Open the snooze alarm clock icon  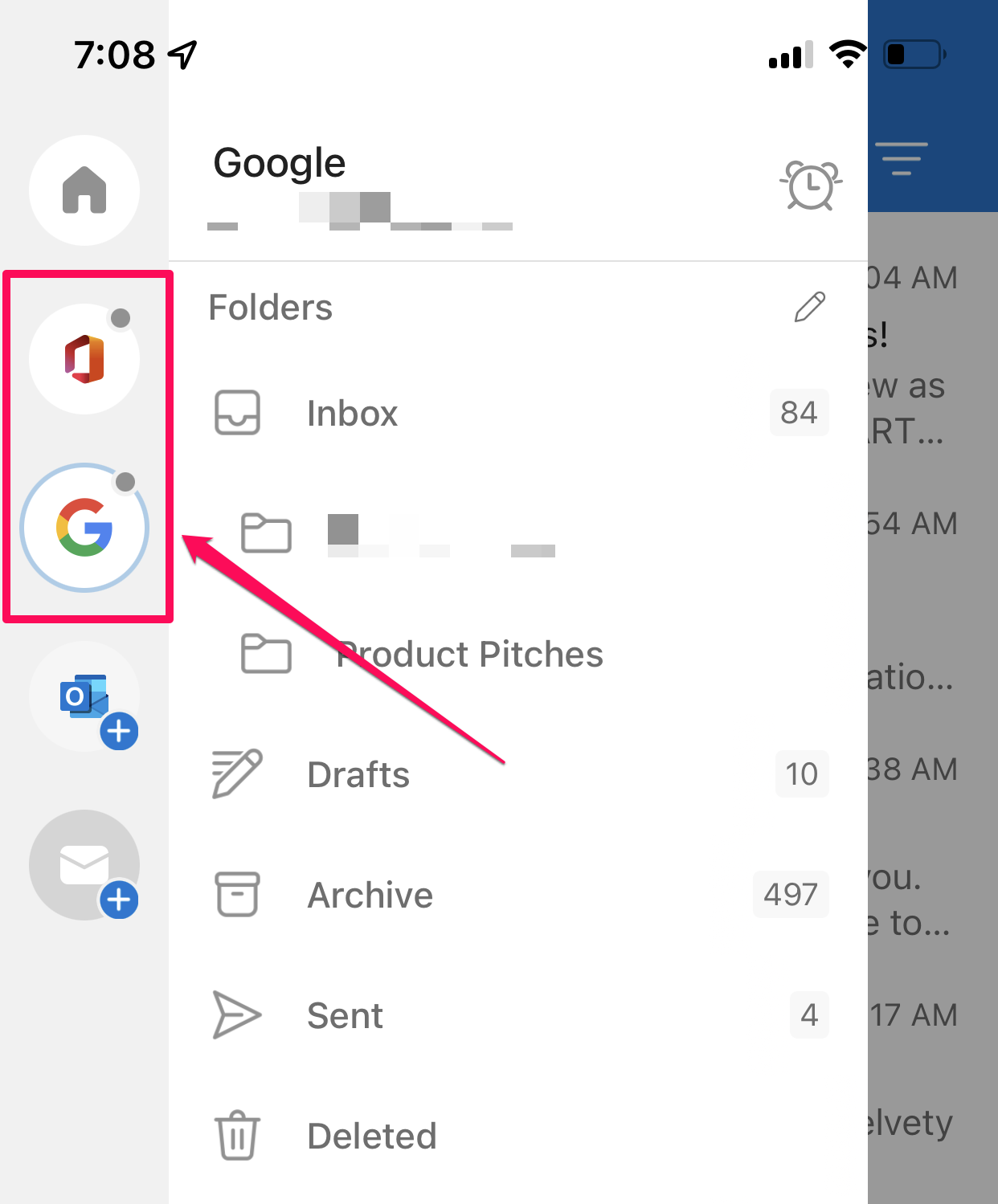(809, 186)
